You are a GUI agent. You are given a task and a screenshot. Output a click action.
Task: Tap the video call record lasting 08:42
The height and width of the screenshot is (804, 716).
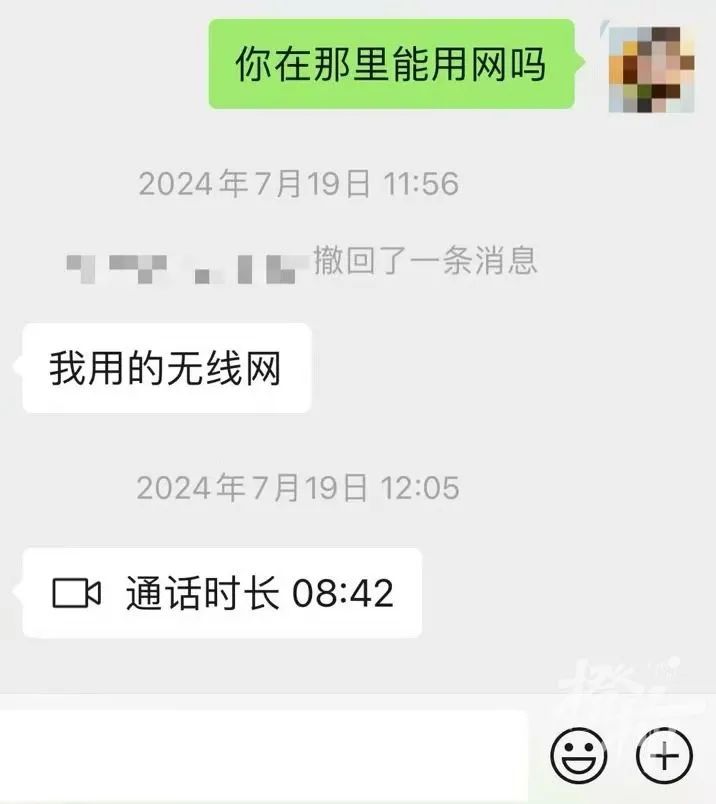[222, 593]
